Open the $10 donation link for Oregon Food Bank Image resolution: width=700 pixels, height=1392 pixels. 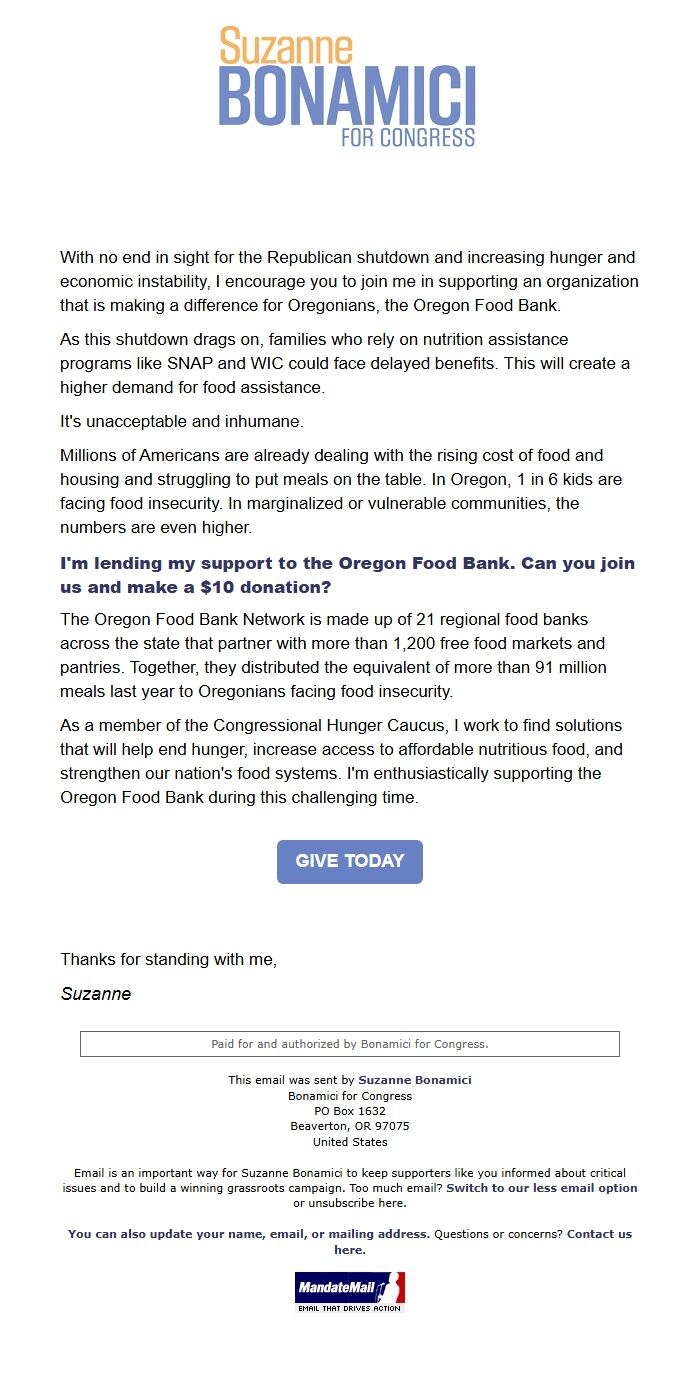(347, 575)
